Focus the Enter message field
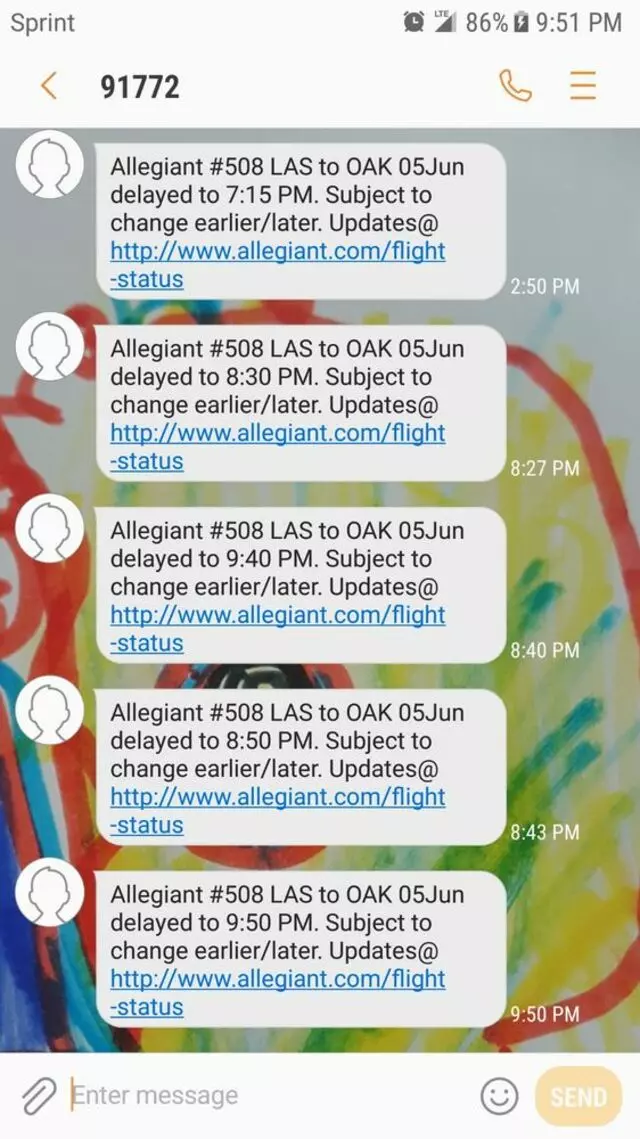The image size is (640, 1139). coord(260,1096)
